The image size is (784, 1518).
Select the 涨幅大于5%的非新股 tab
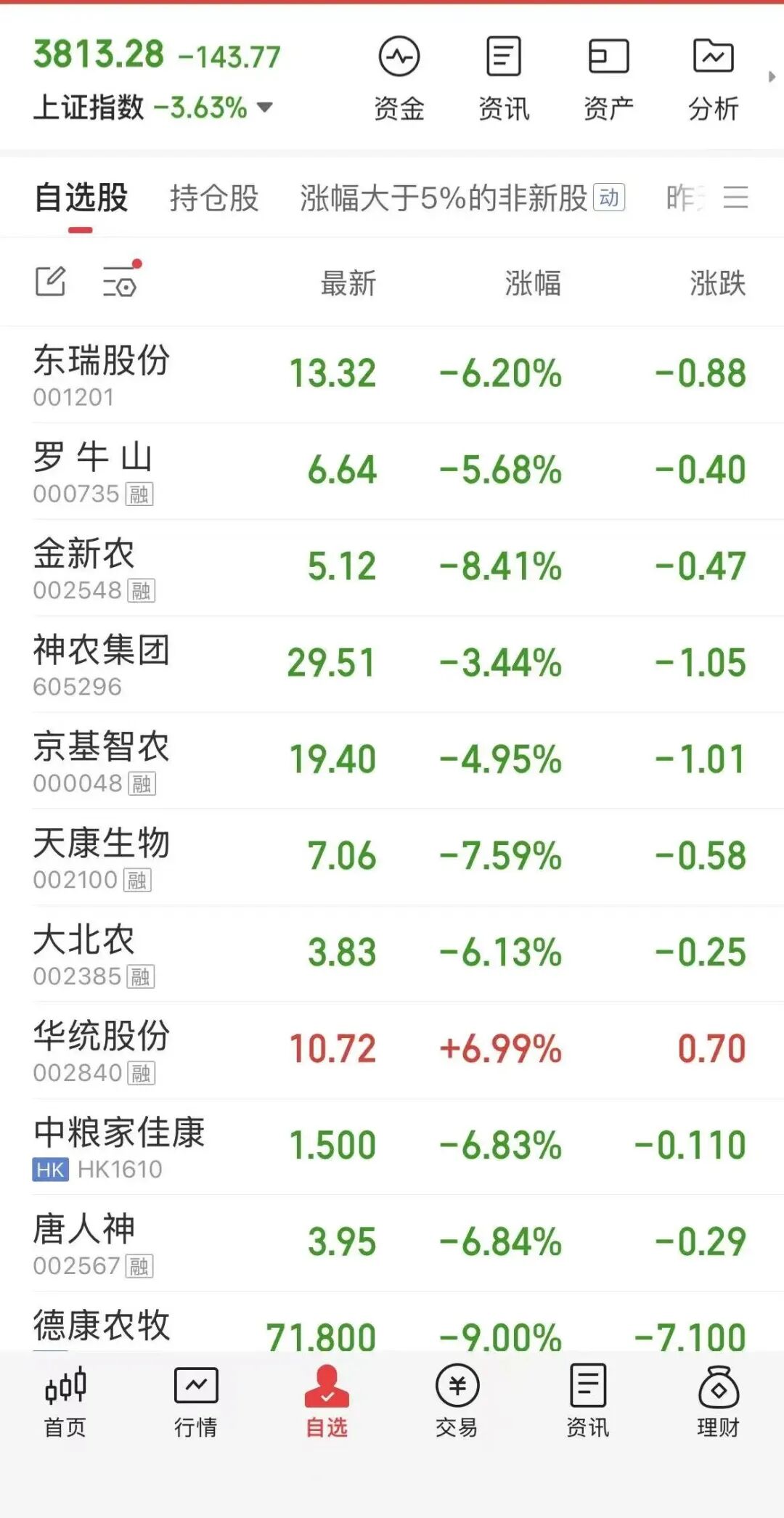coord(443,197)
